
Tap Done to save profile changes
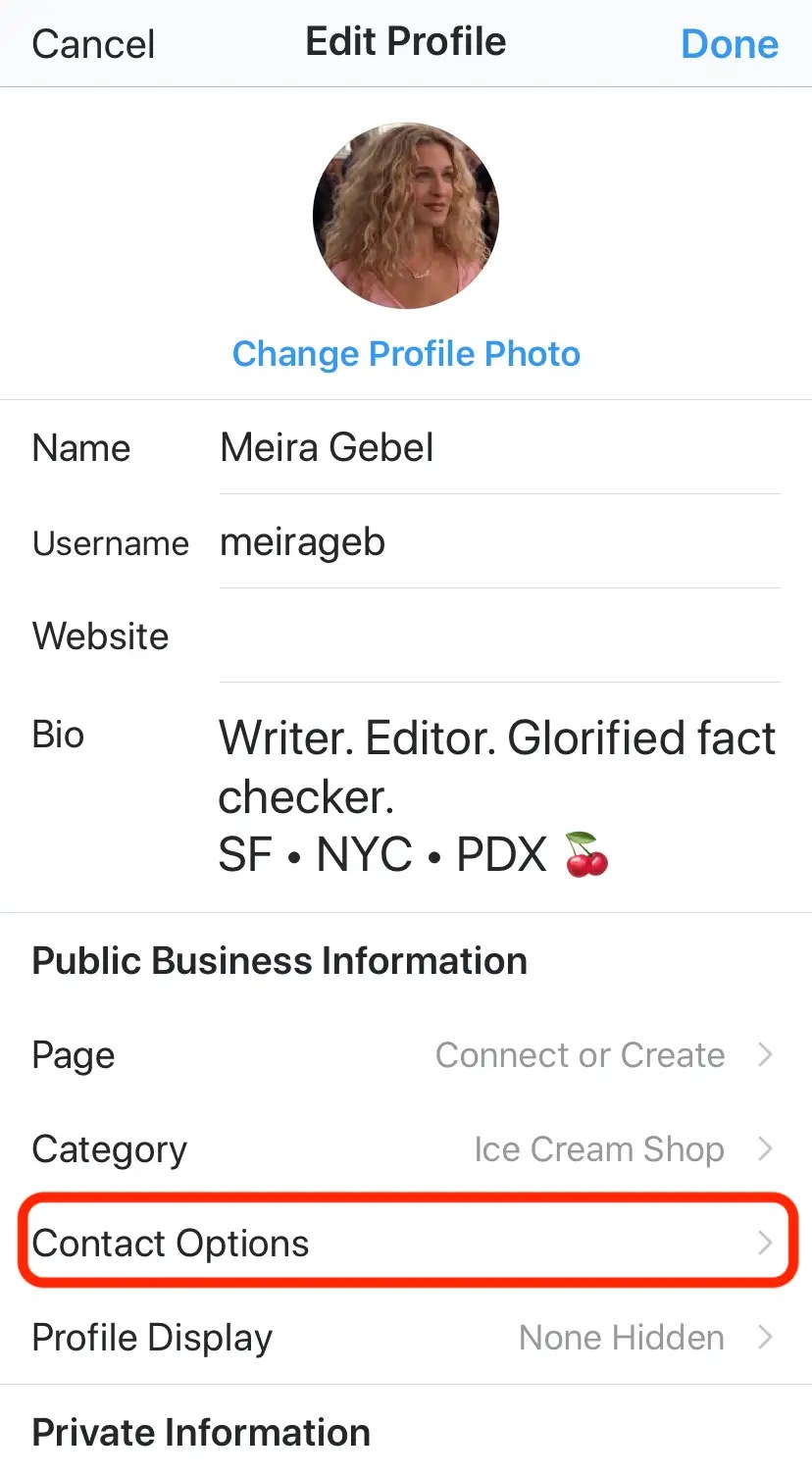pyautogui.click(x=730, y=44)
